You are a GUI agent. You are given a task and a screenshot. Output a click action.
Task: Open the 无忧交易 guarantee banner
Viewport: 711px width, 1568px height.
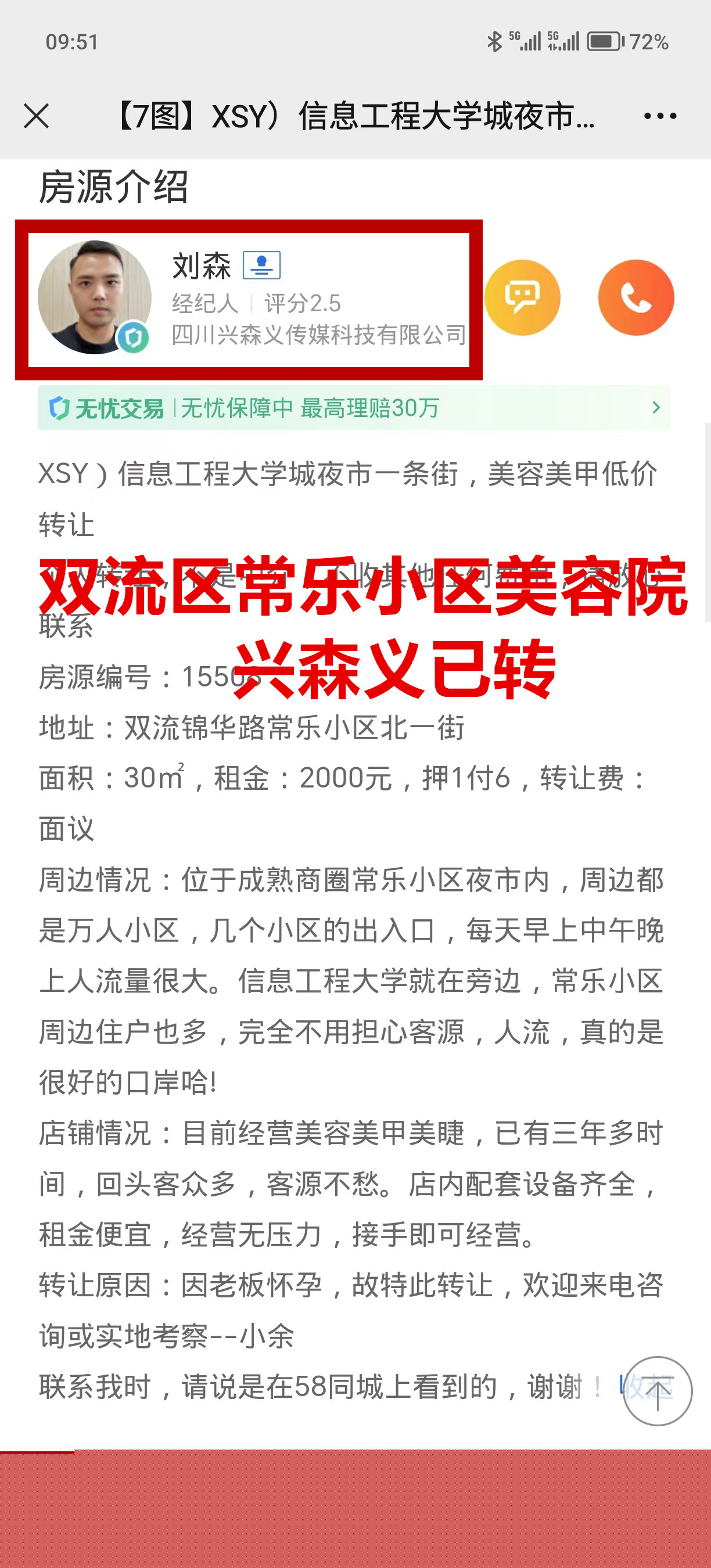pos(353,408)
